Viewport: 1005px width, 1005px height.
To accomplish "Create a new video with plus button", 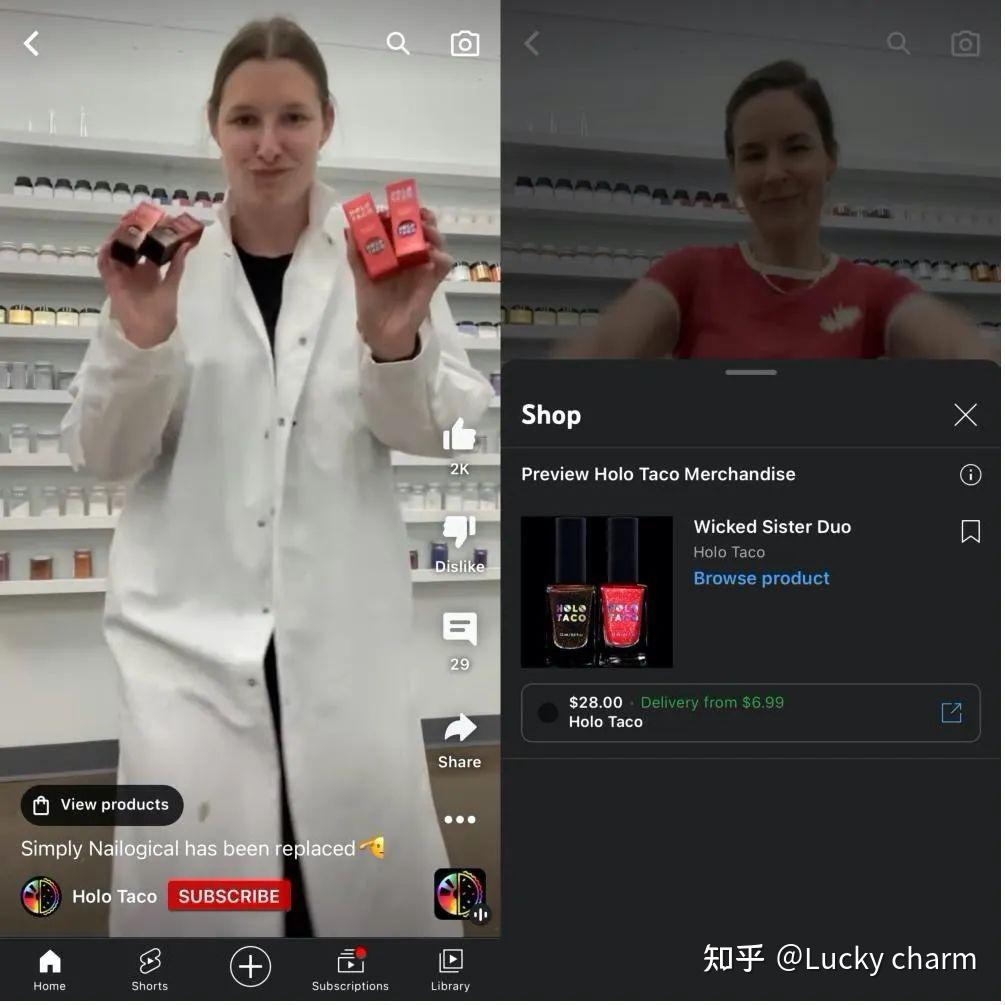I will [250, 967].
